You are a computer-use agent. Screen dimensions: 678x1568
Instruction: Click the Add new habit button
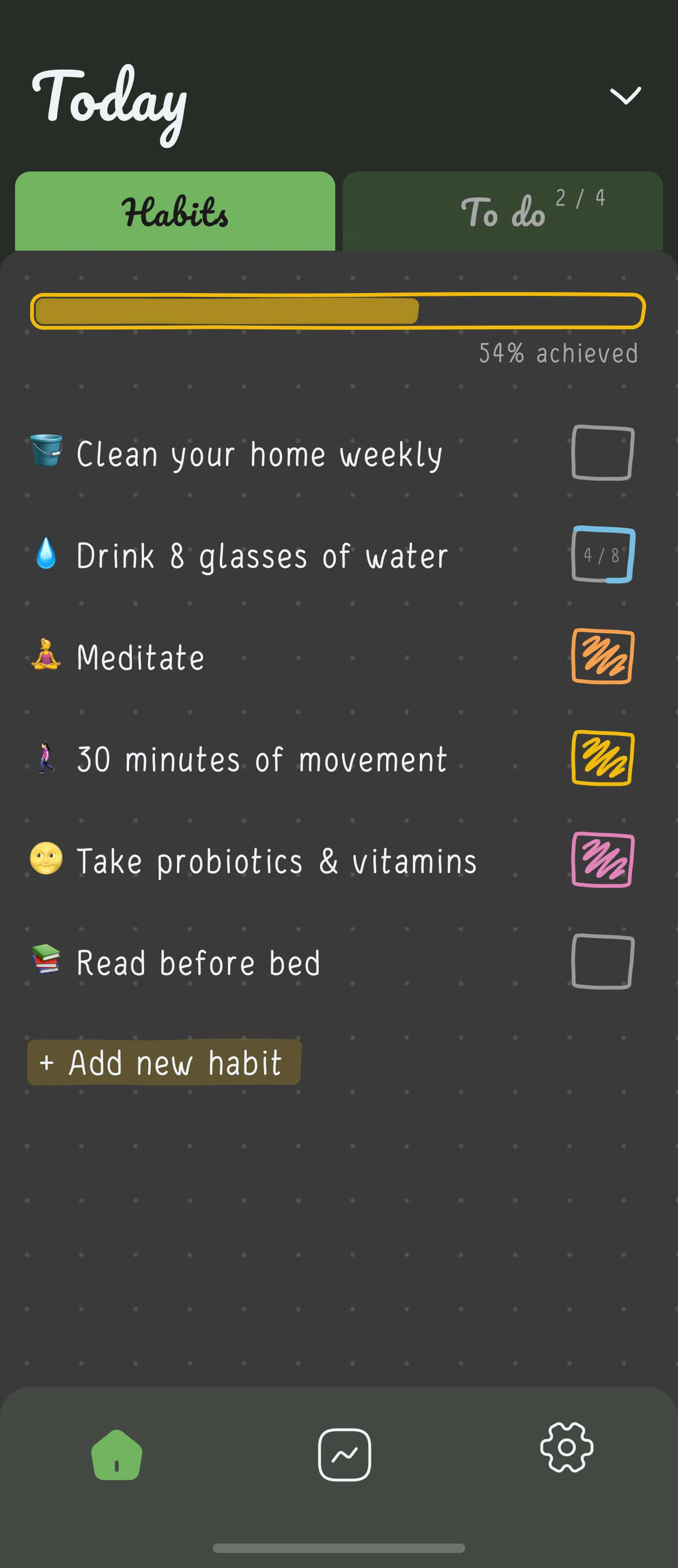(162, 1063)
